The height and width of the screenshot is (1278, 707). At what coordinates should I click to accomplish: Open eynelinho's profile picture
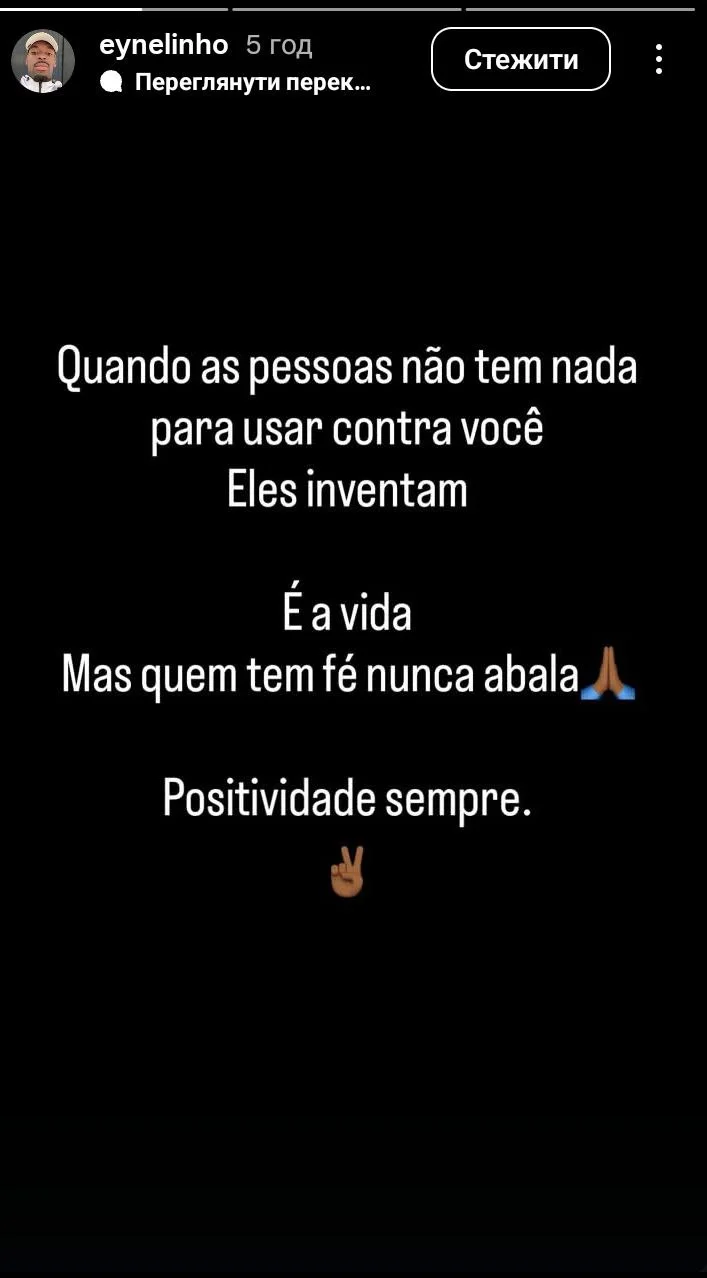tap(42, 61)
